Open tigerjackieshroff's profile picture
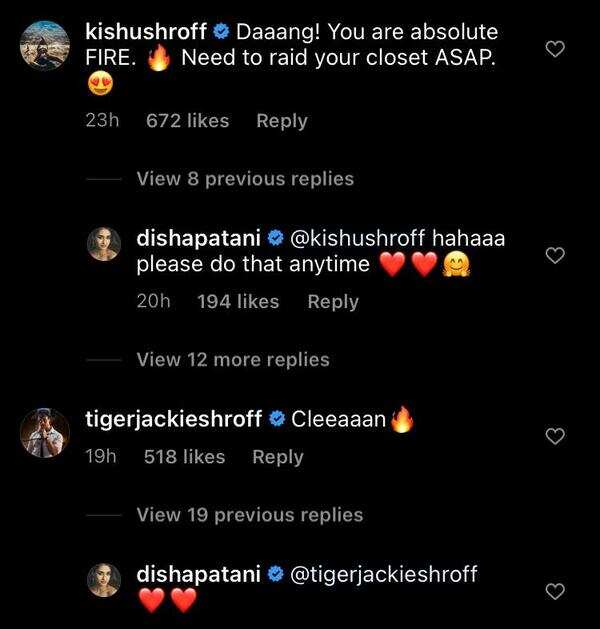This screenshot has width=600, height=629. click(45, 432)
